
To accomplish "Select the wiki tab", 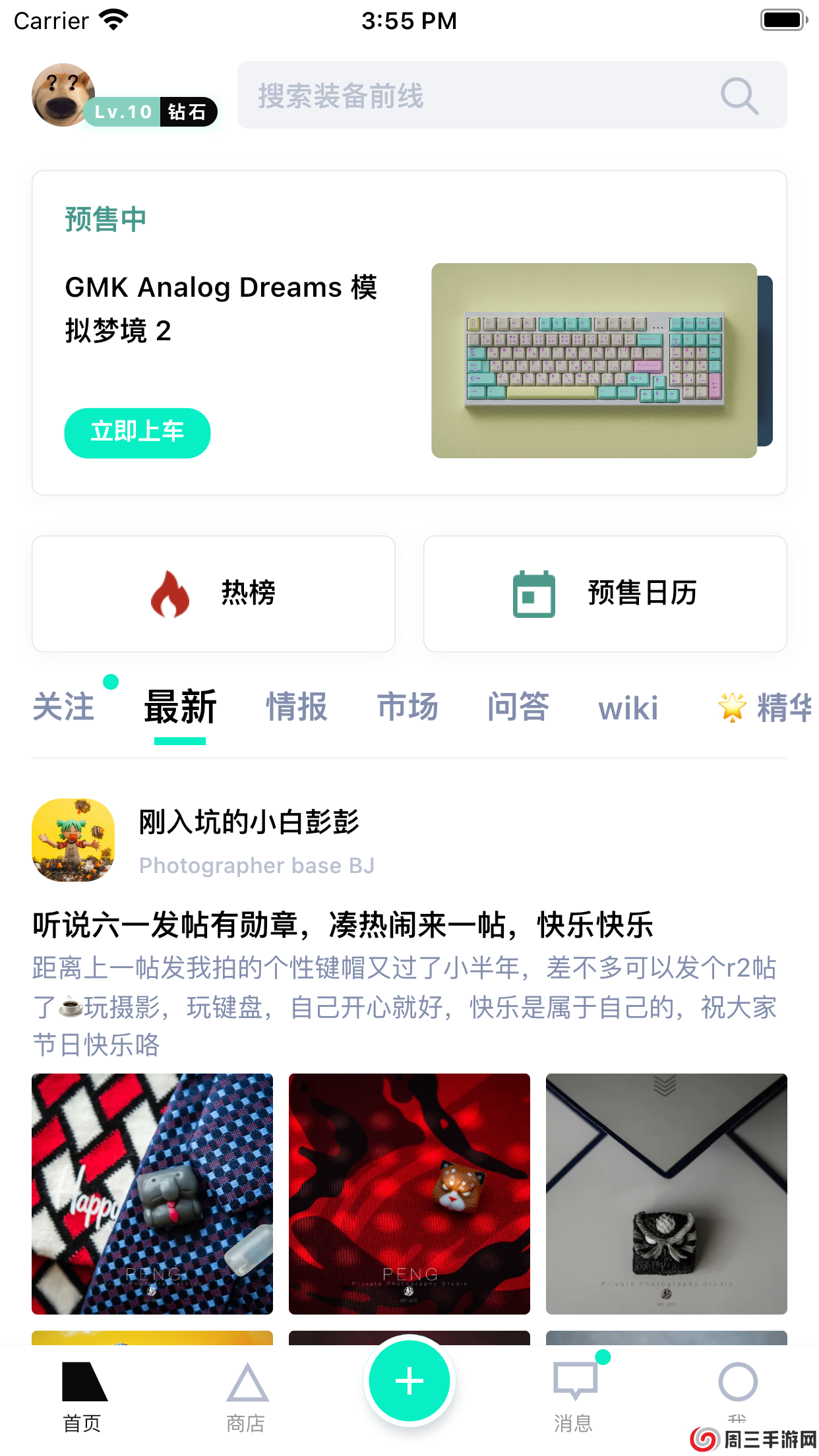I will click(x=627, y=706).
